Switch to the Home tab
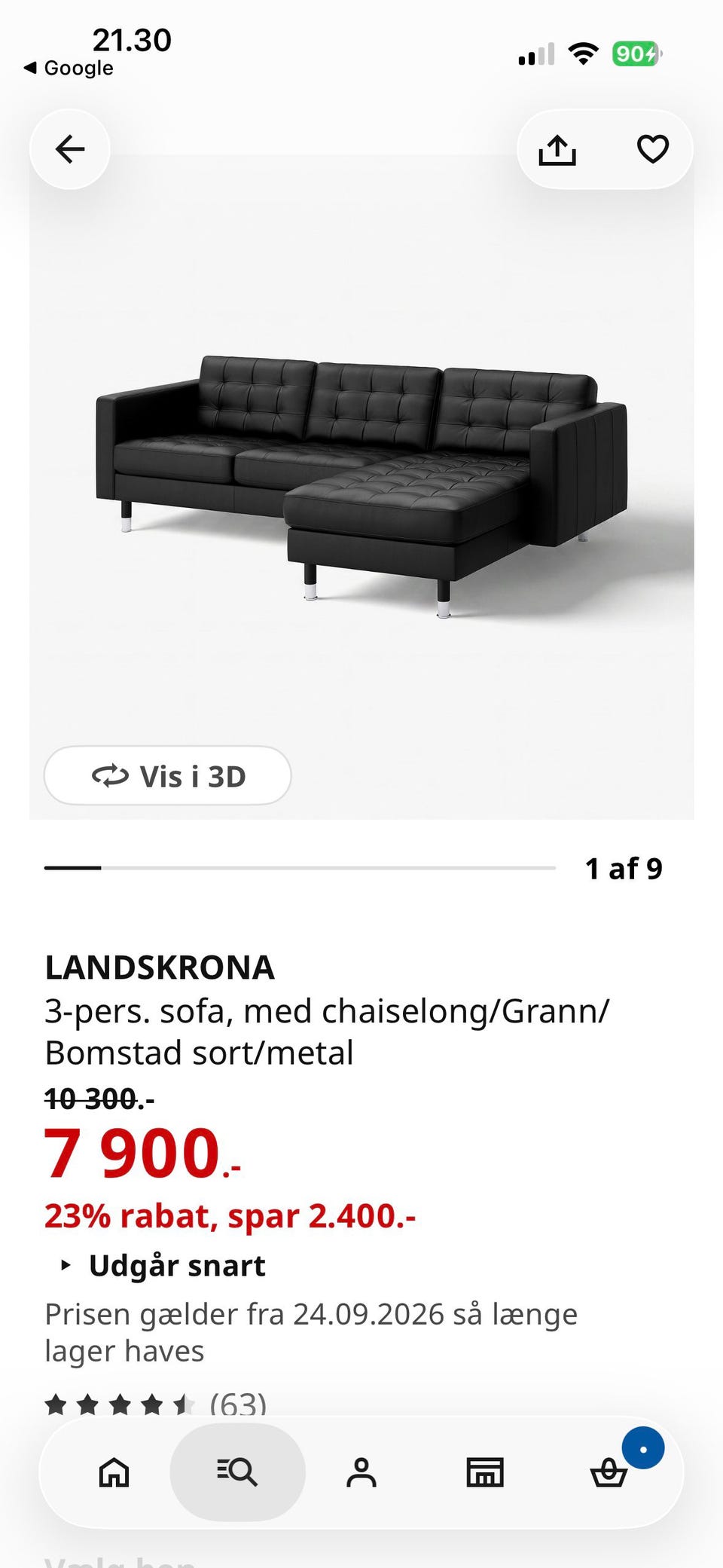Image resolution: width=723 pixels, height=1568 pixels. pyautogui.click(x=114, y=1472)
